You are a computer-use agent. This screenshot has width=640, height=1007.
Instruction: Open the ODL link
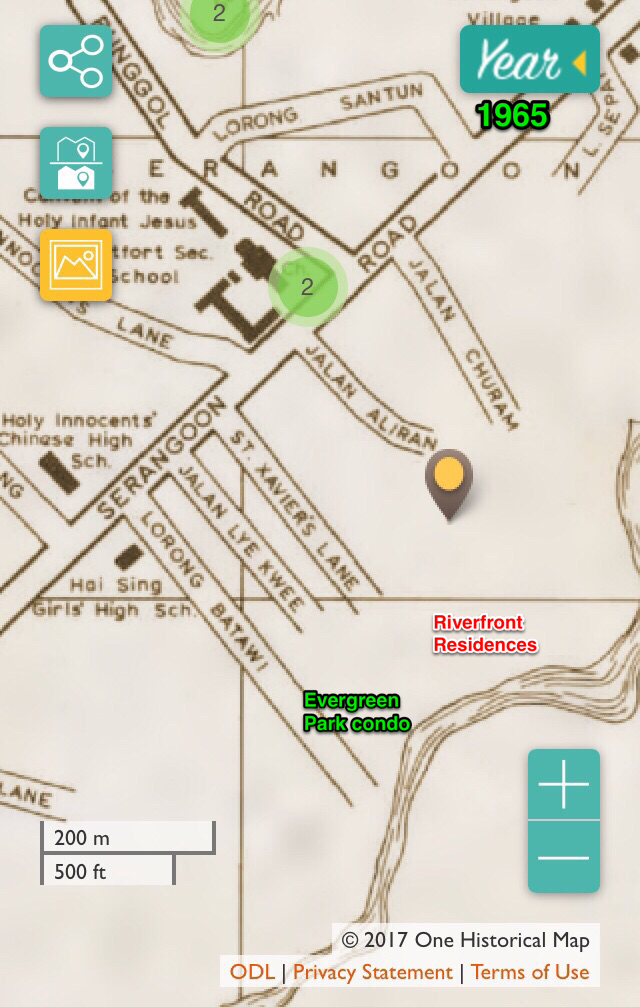pyautogui.click(x=252, y=972)
